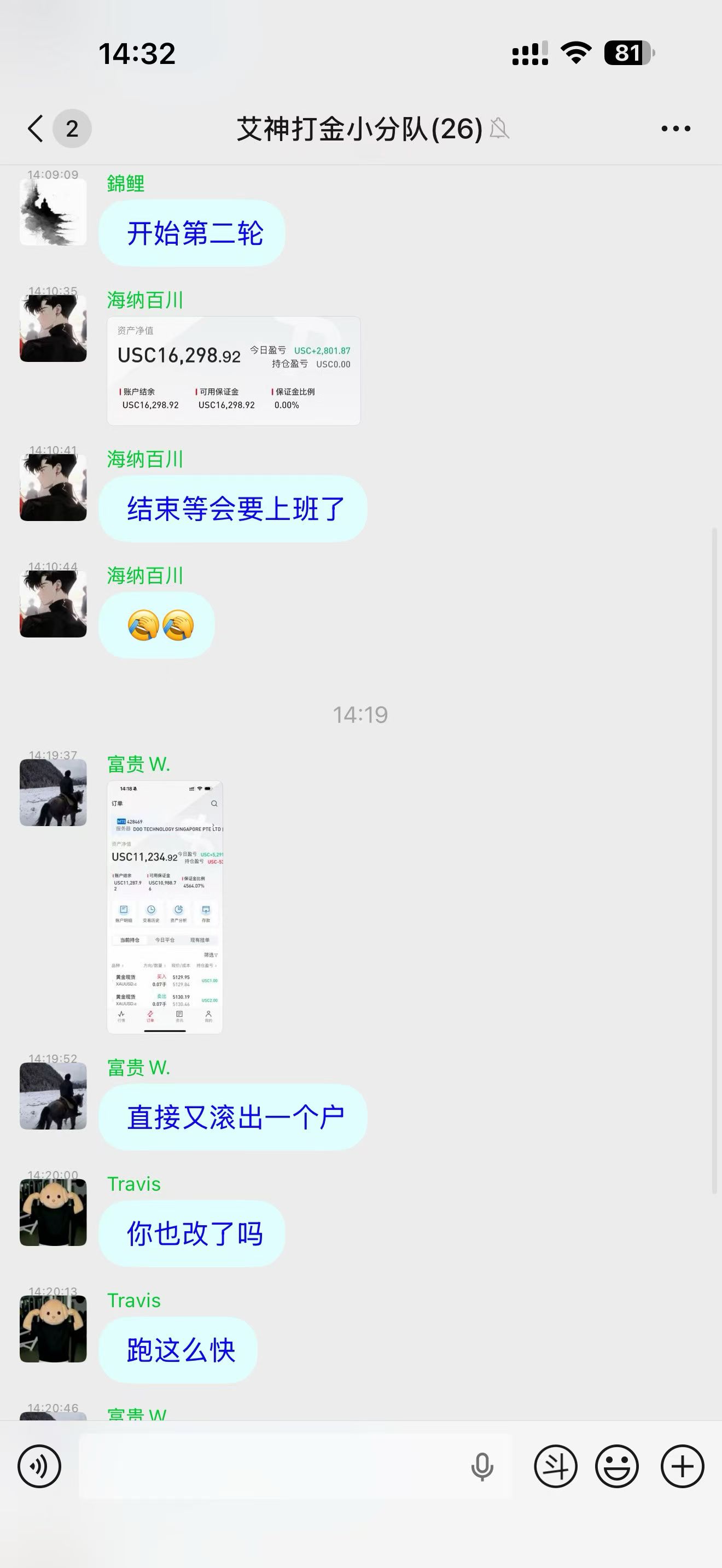Tap the unread badge showing 2
Screen dimensions: 722x1568
tap(71, 128)
